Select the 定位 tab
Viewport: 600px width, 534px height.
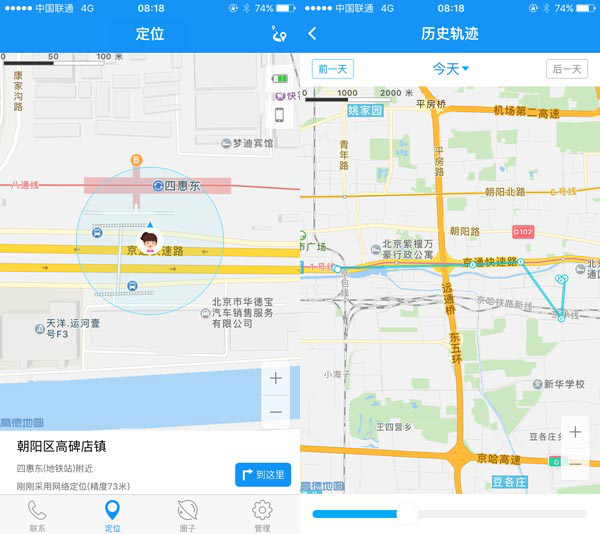(112, 515)
